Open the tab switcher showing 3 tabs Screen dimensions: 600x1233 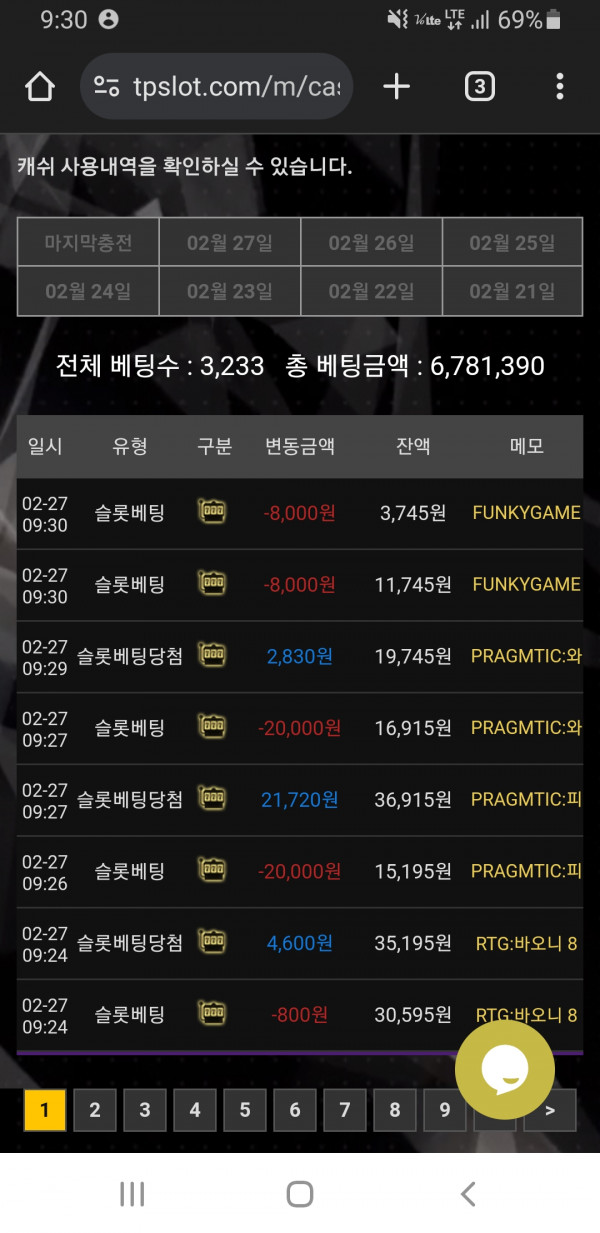[479, 87]
